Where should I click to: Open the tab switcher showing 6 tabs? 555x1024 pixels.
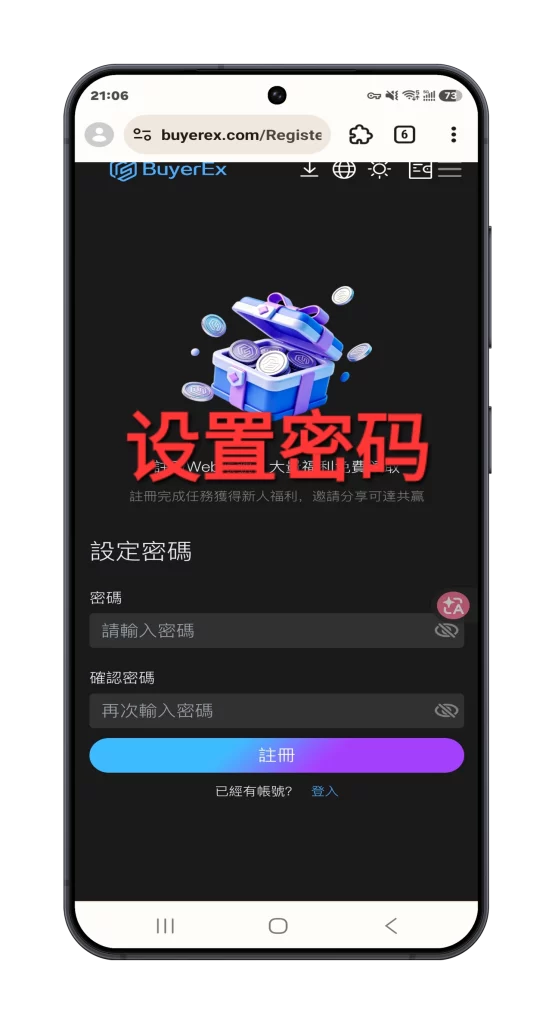404,135
